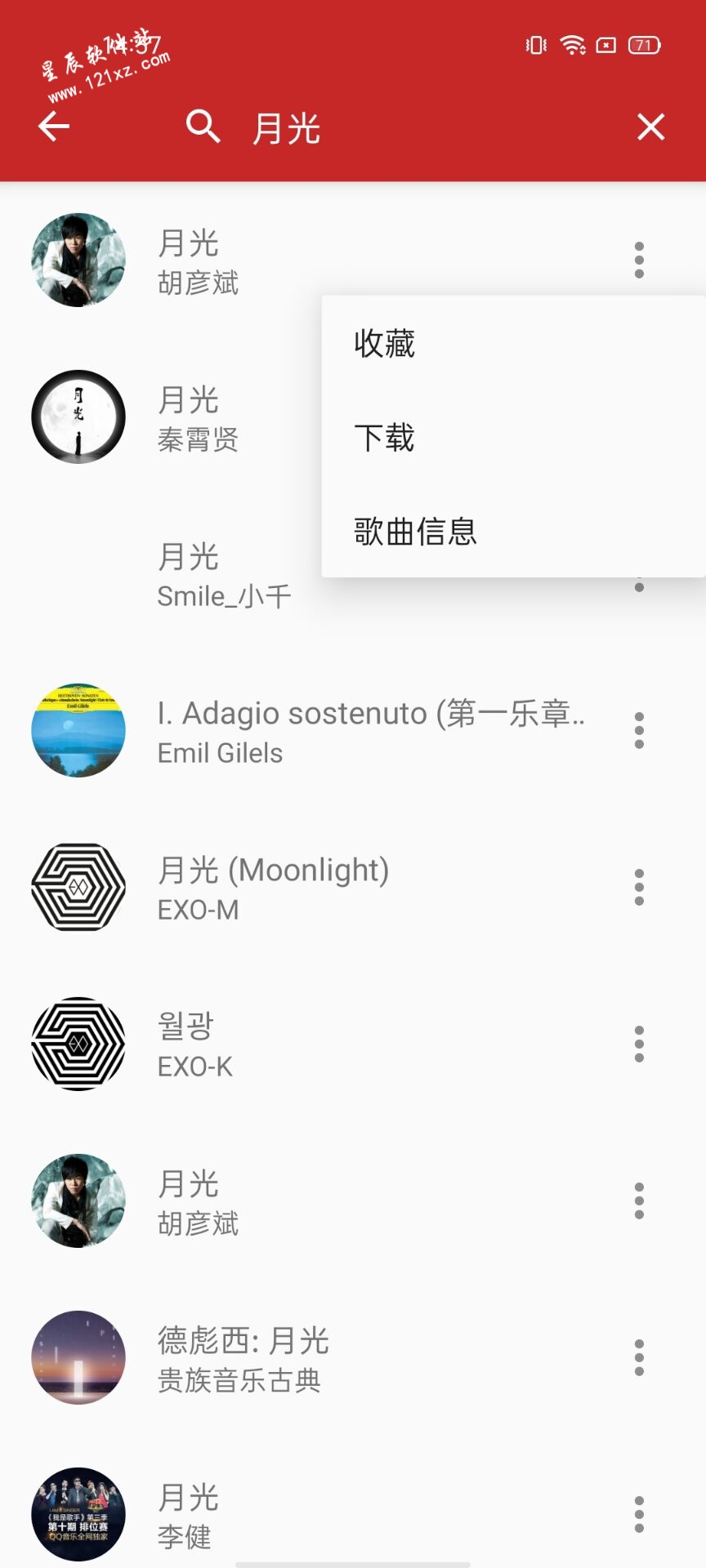Play 月光 (Moonlight) by EXO-M

coord(327,888)
